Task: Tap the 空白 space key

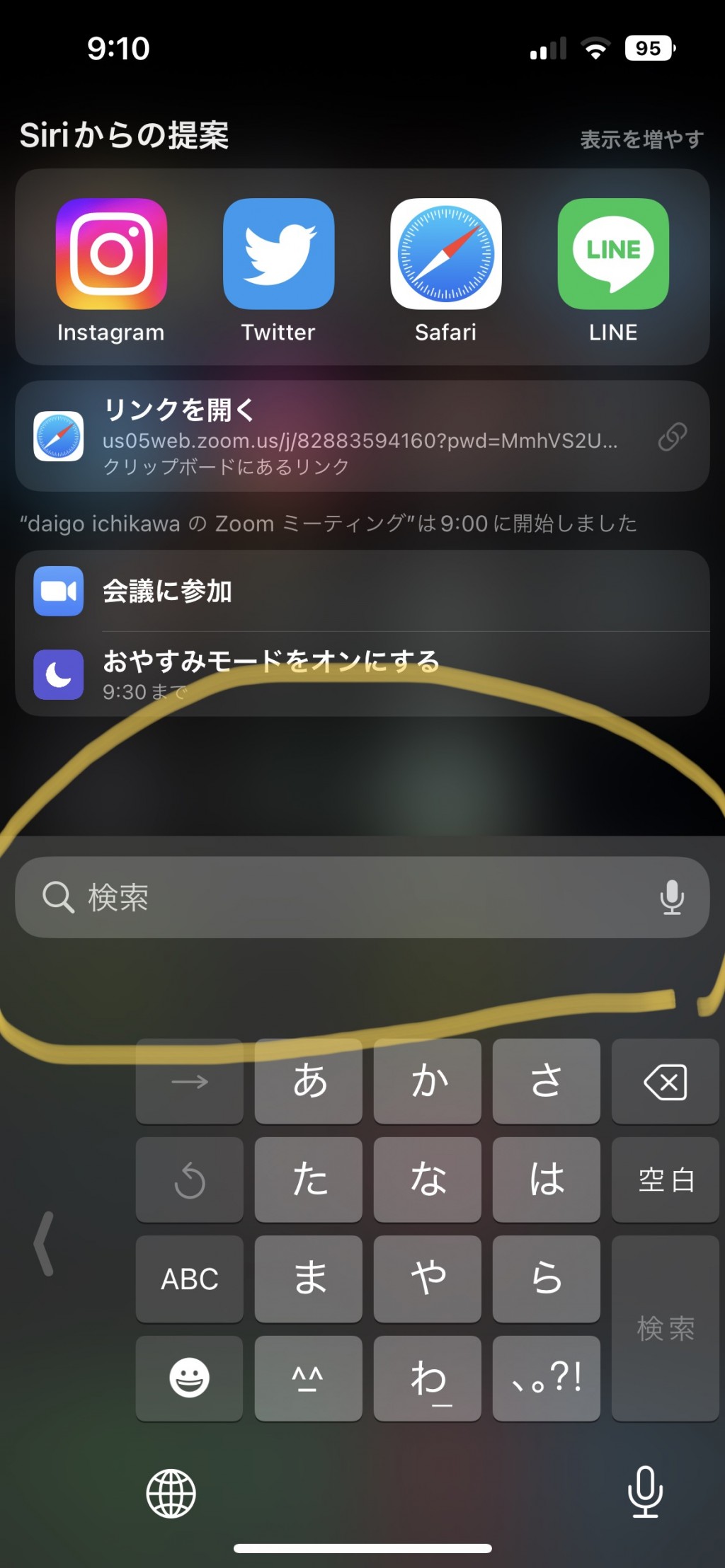Action: pos(665,1180)
